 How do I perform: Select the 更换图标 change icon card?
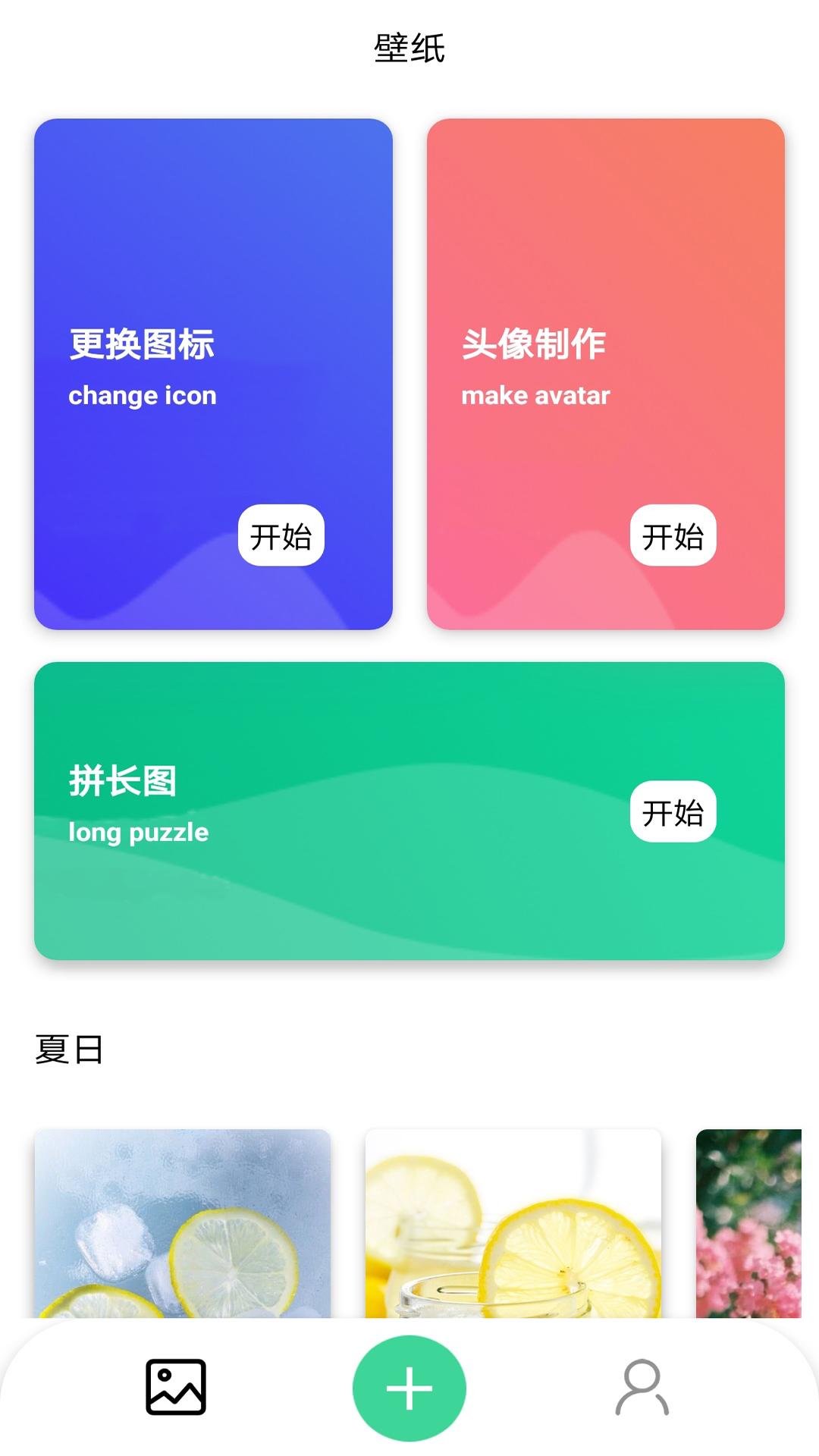[212, 372]
